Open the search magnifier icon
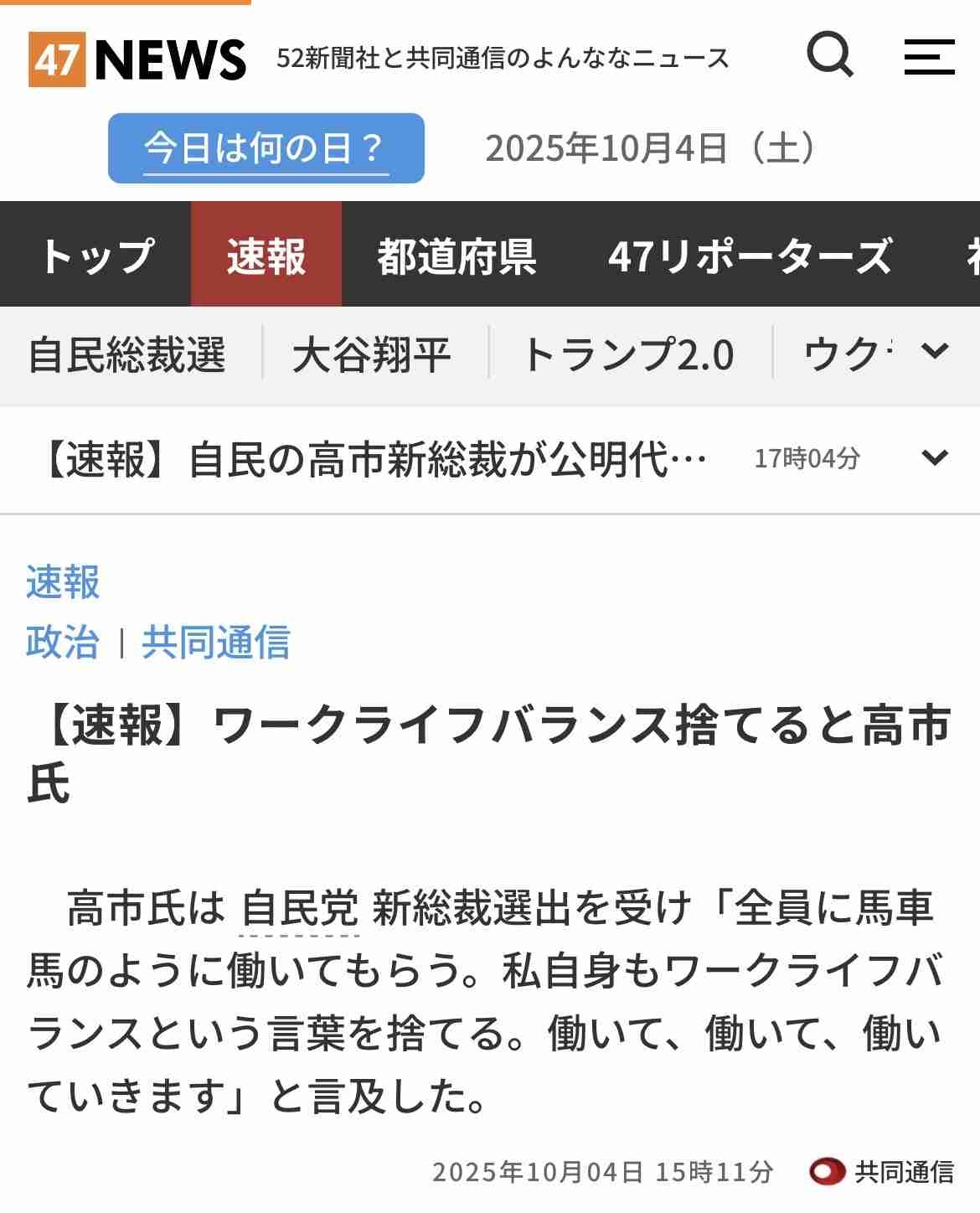Viewport: 980px width, 1213px height. 829,55
